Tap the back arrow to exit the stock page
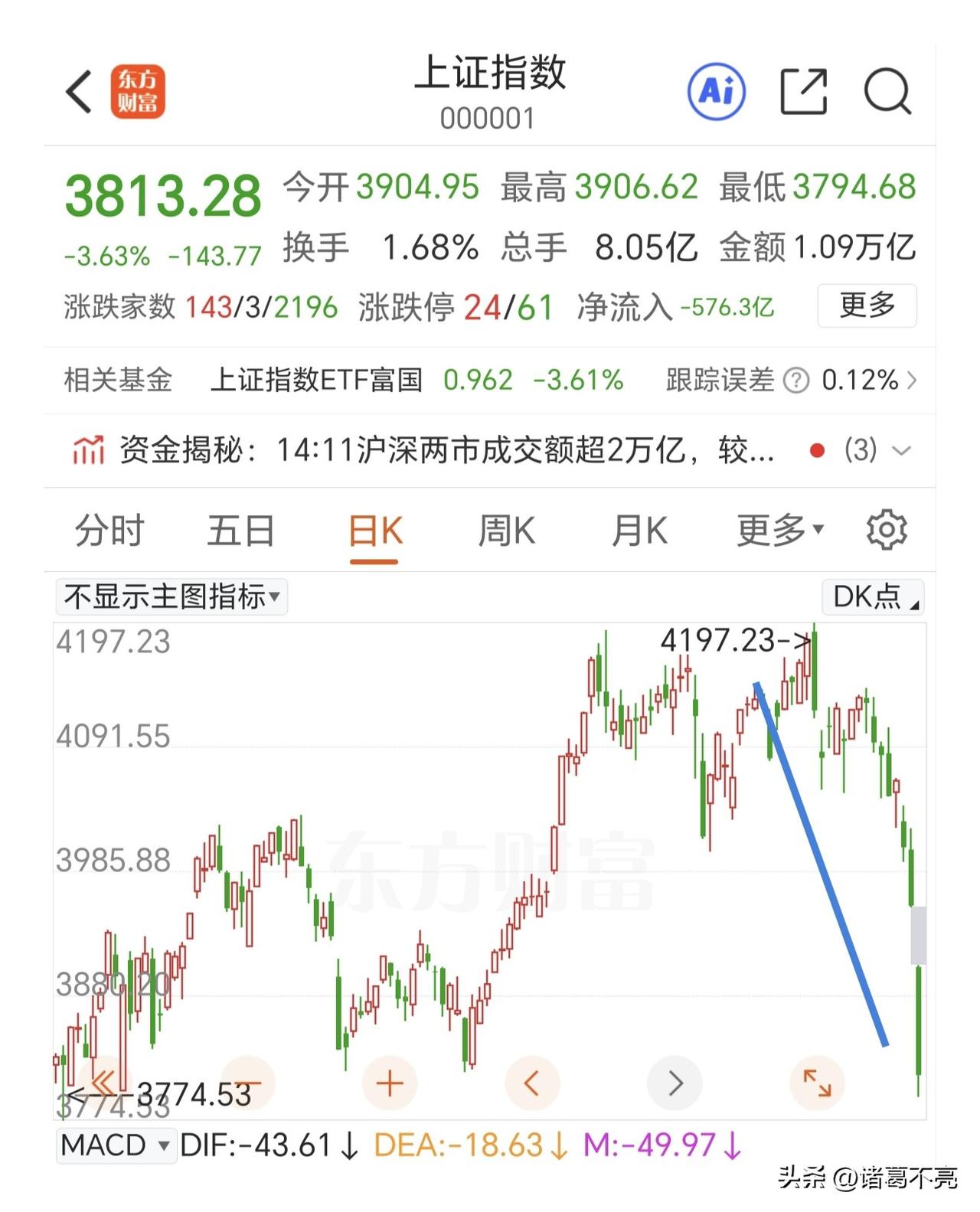The height and width of the screenshot is (1212, 980). pyautogui.click(x=77, y=90)
